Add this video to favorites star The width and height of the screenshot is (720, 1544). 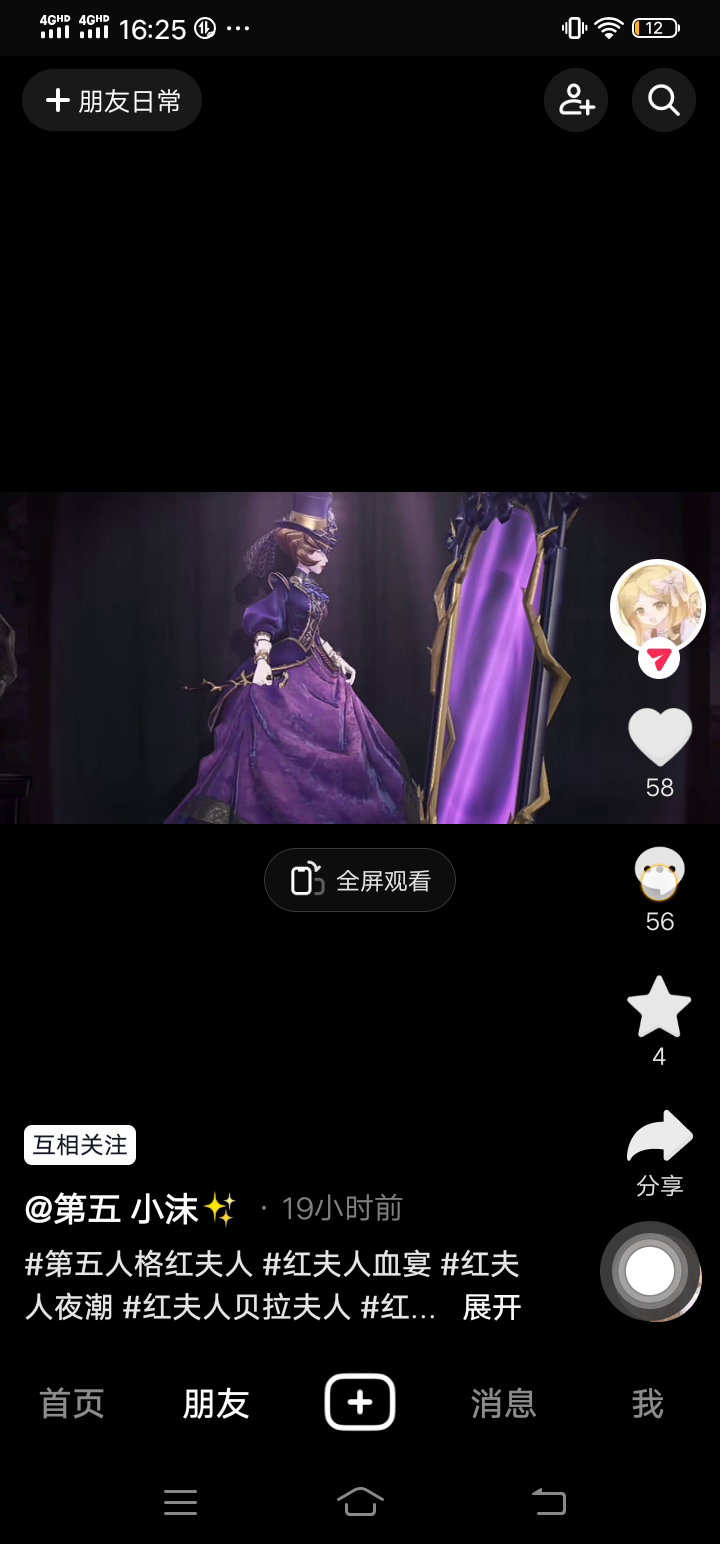[x=659, y=1009]
